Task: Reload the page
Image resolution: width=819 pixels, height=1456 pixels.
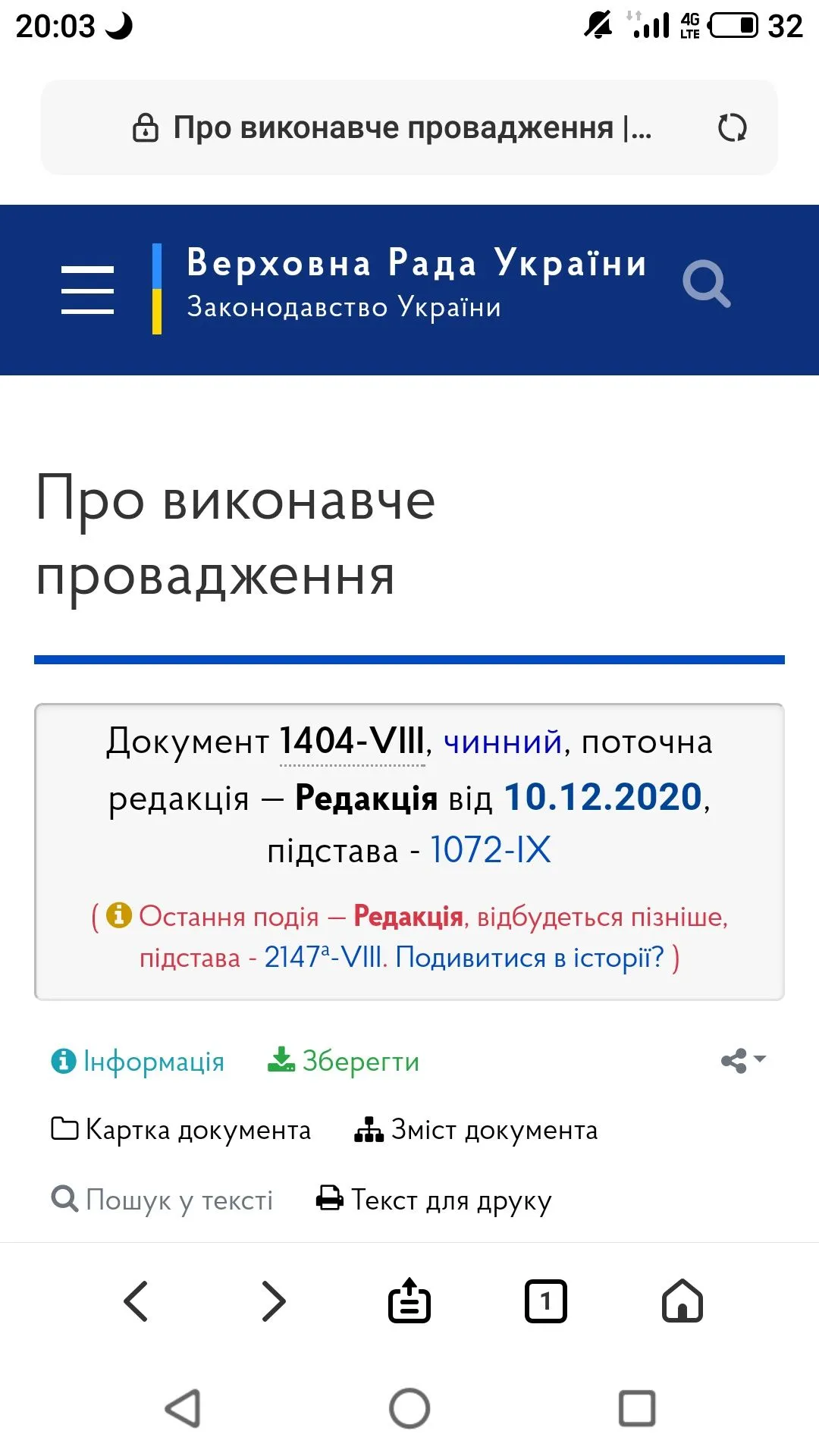Action: click(732, 127)
